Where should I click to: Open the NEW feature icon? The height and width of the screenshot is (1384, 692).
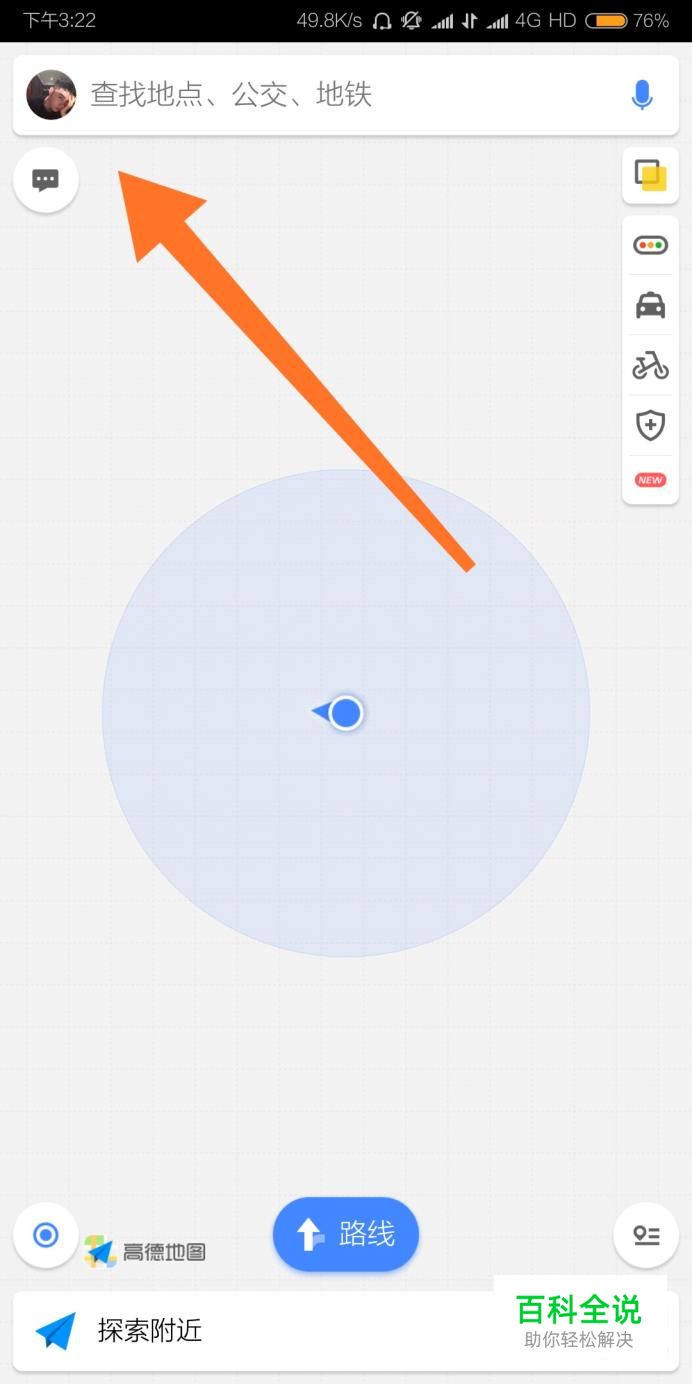[650, 480]
